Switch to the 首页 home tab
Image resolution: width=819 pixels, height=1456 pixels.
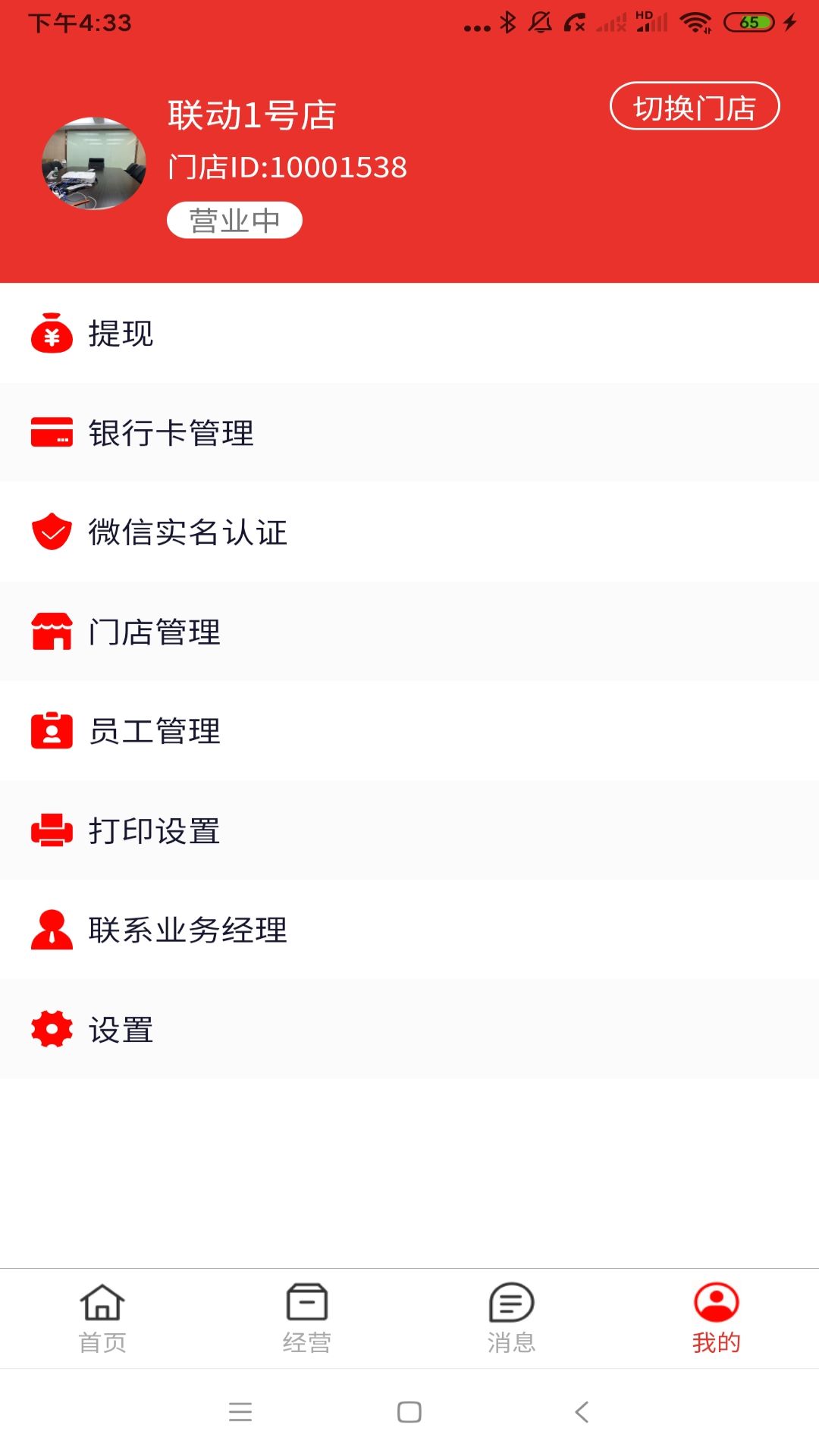pos(102,1318)
